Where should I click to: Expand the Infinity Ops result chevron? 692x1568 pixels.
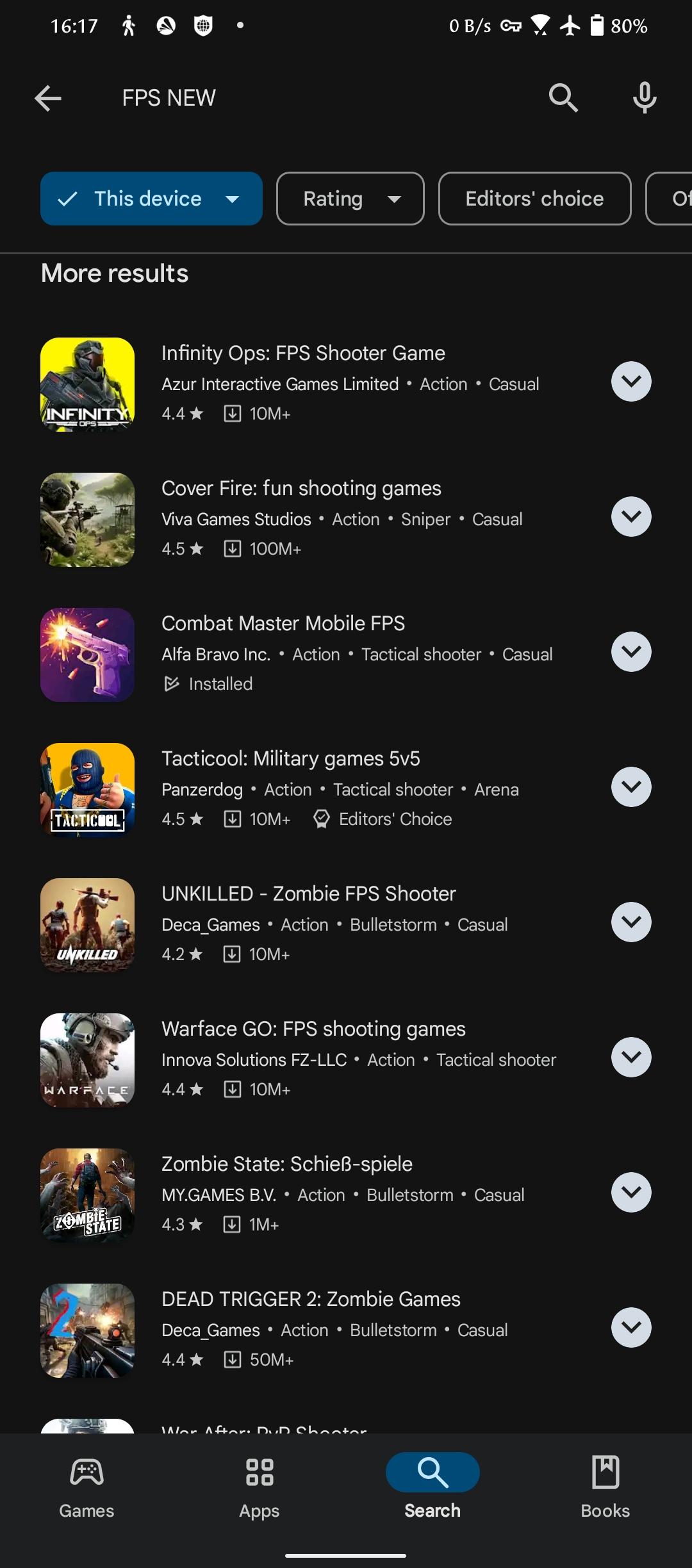(631, 382)
